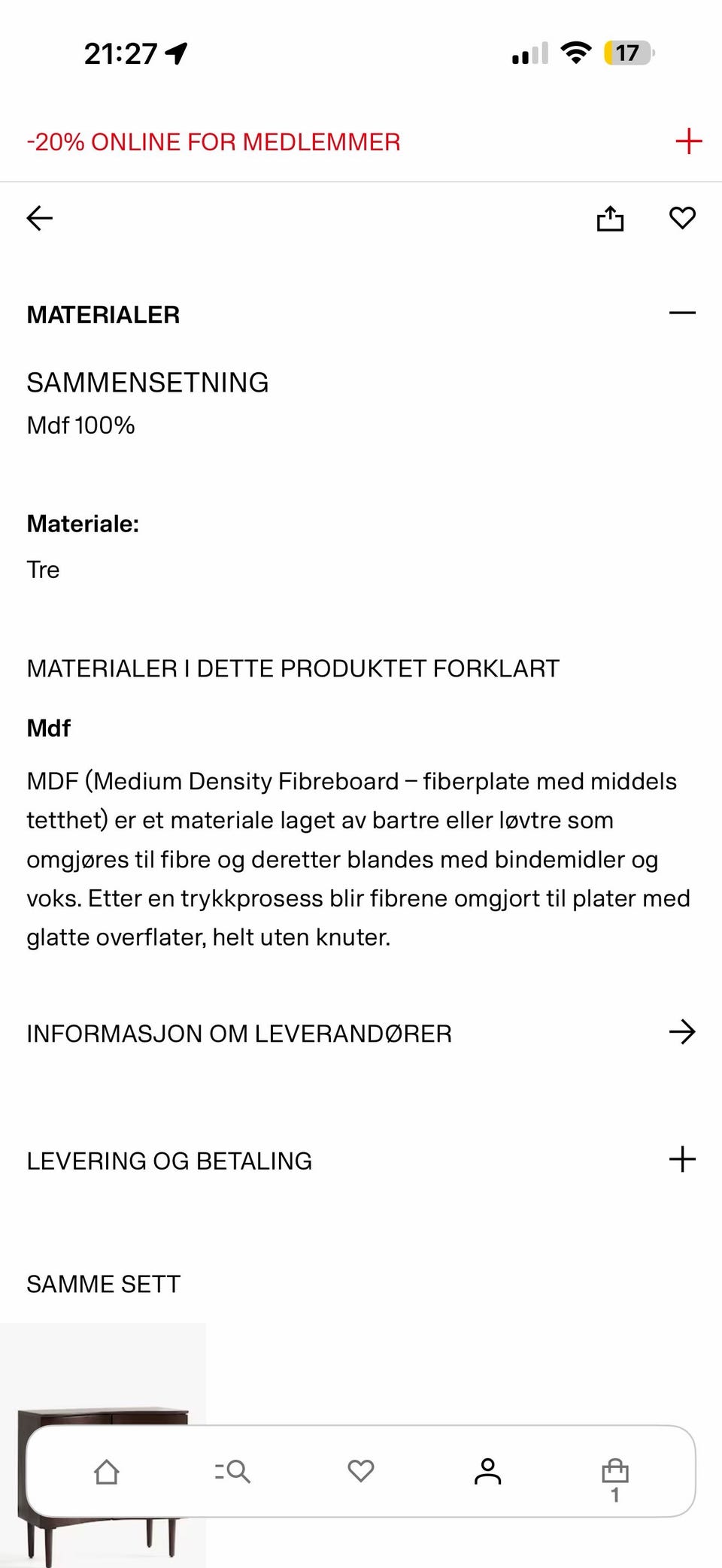Open your profile from the bottom bar
Viewport: 722px width, 1568px height.
(x=487, y=1472)
